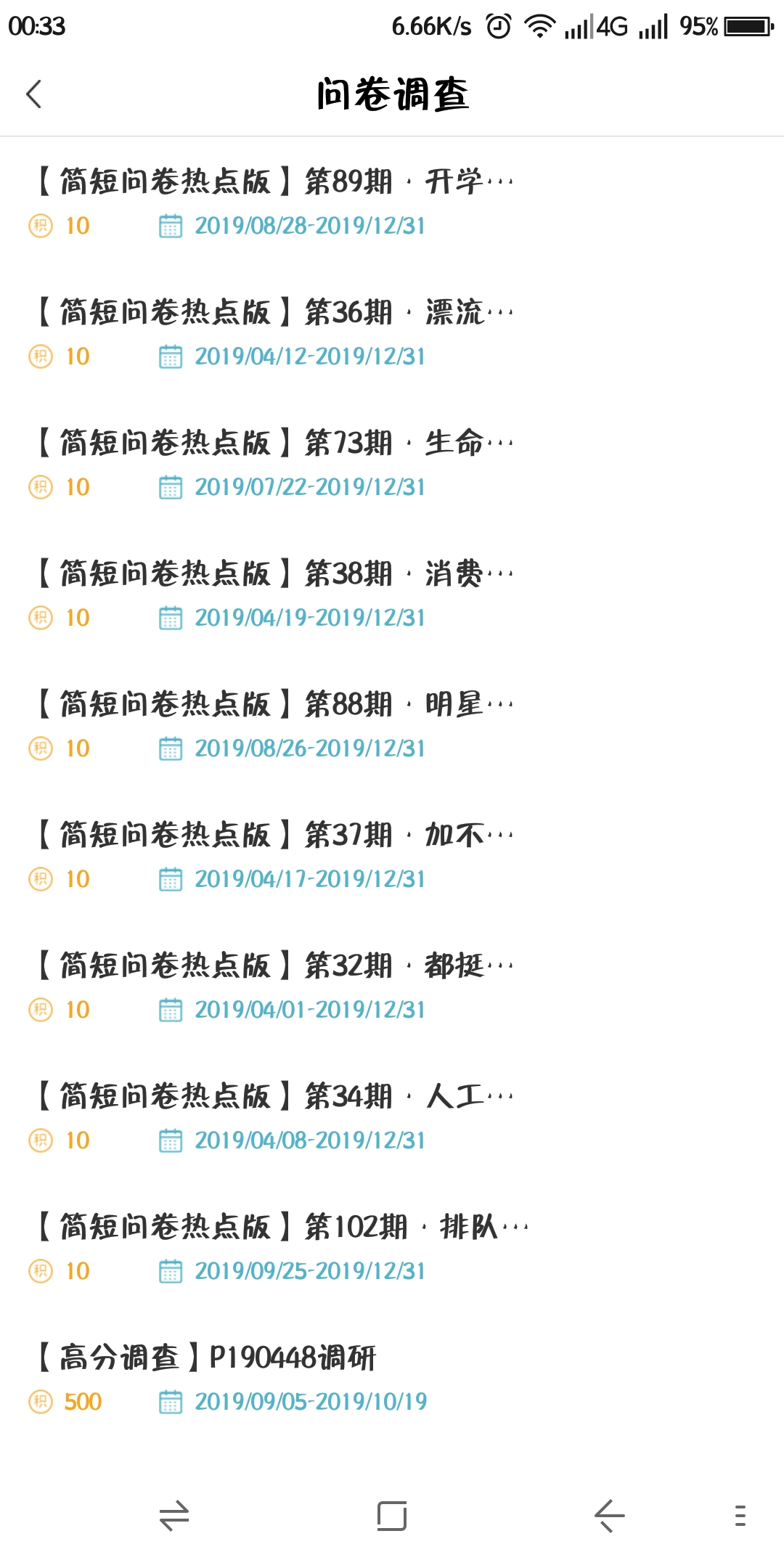Tap the system home button
Screen dimensions: 784x1568
(x=392, y=1516)
